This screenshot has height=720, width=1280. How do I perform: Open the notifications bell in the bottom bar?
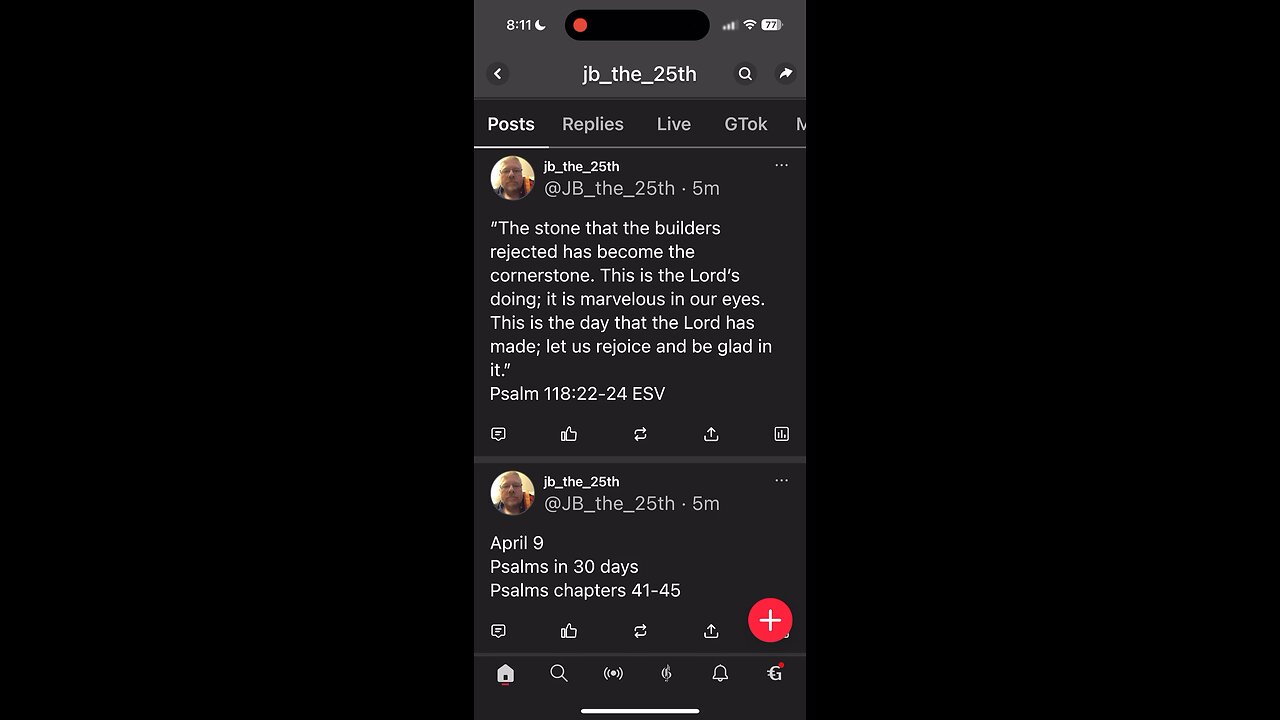pos(720,674)
